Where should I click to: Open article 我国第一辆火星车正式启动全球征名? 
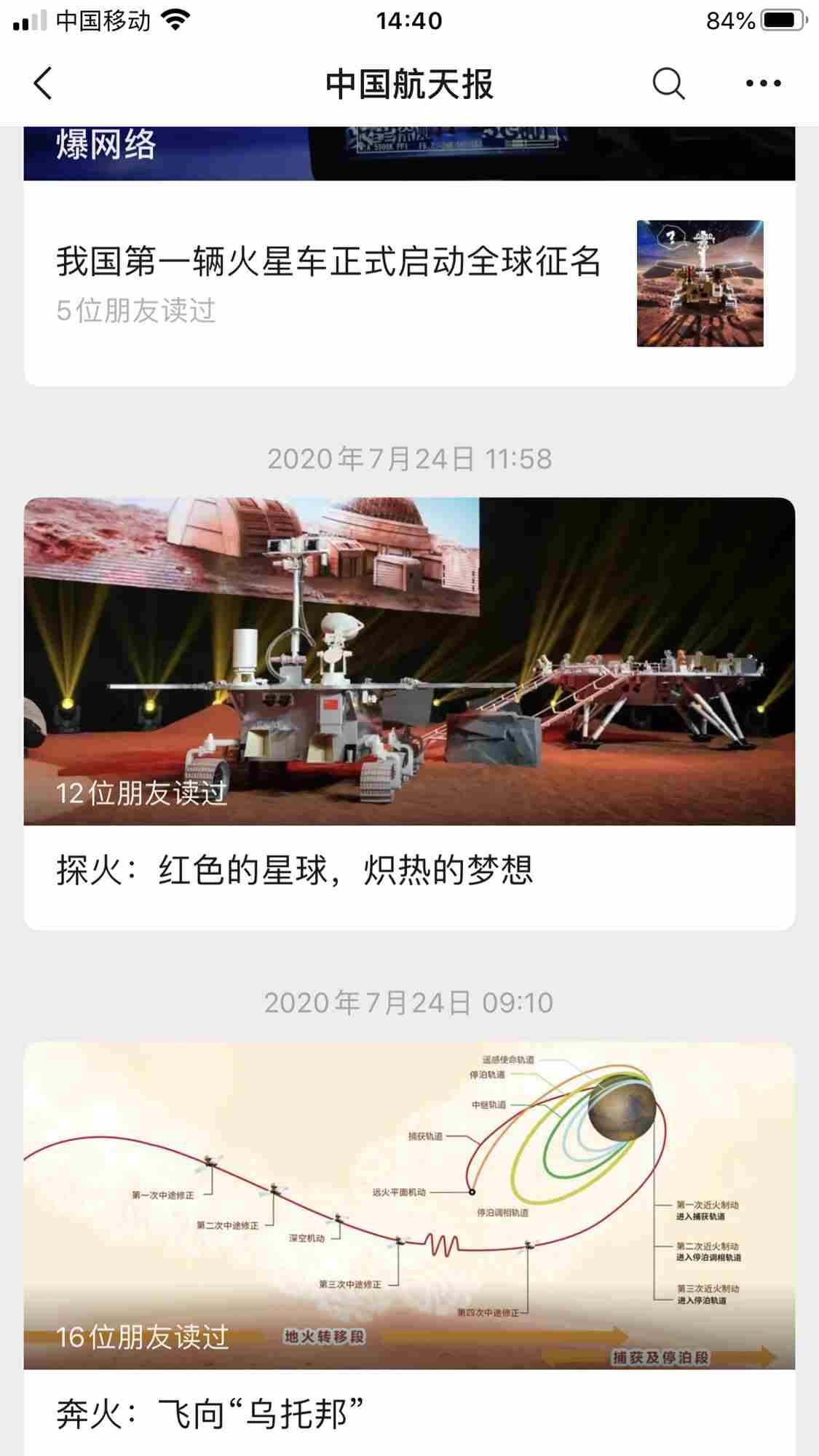pos(329,262)
